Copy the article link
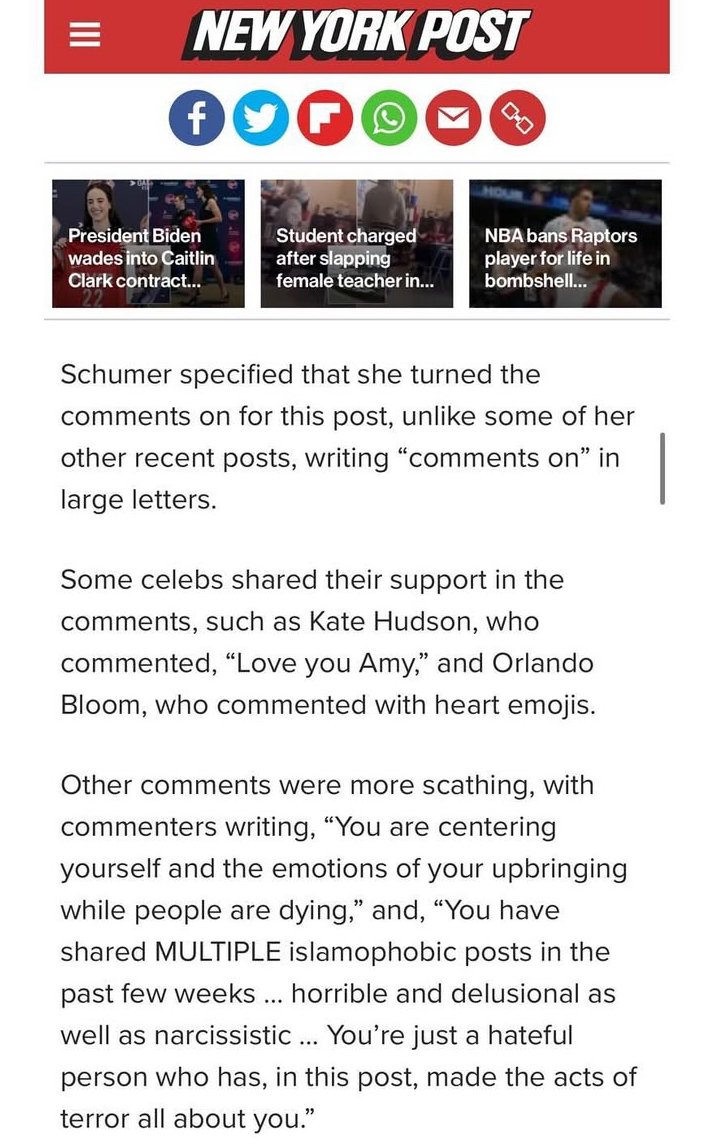 517,117
